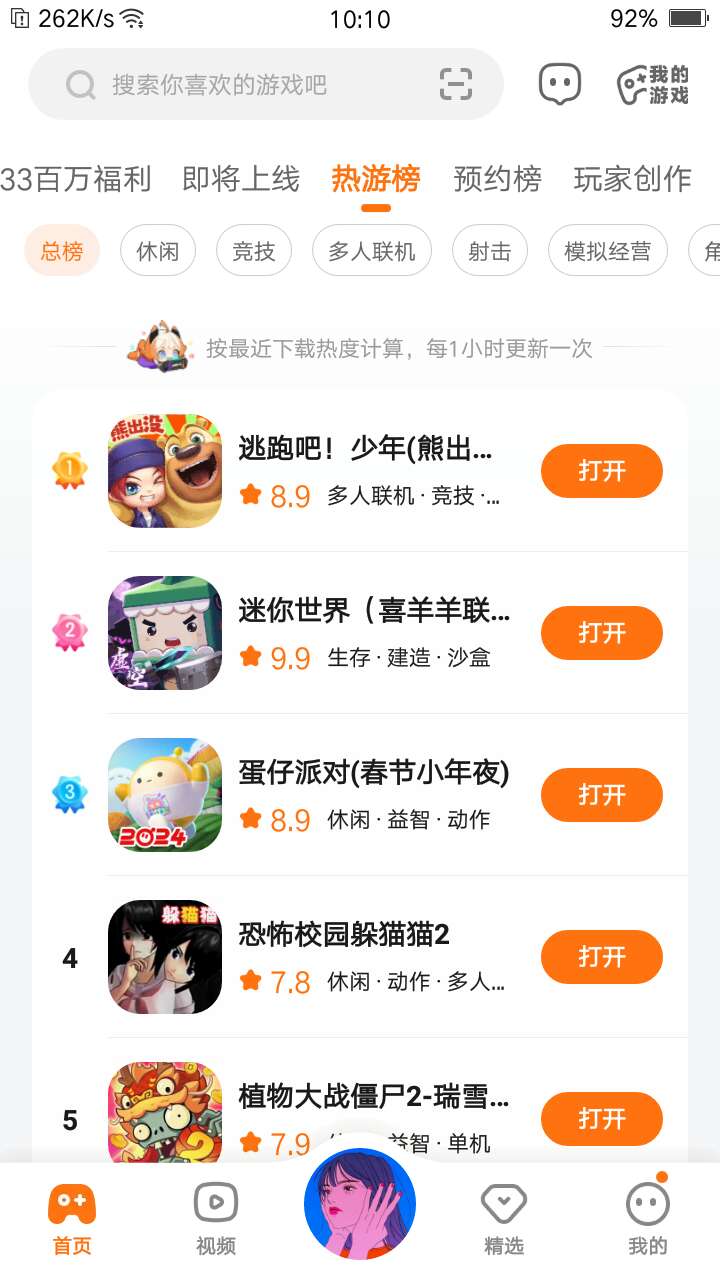Screen dimensions: 720x1280
Task: Open 恐怖校园躲猫猫2 game page
Action: point(343,934)
